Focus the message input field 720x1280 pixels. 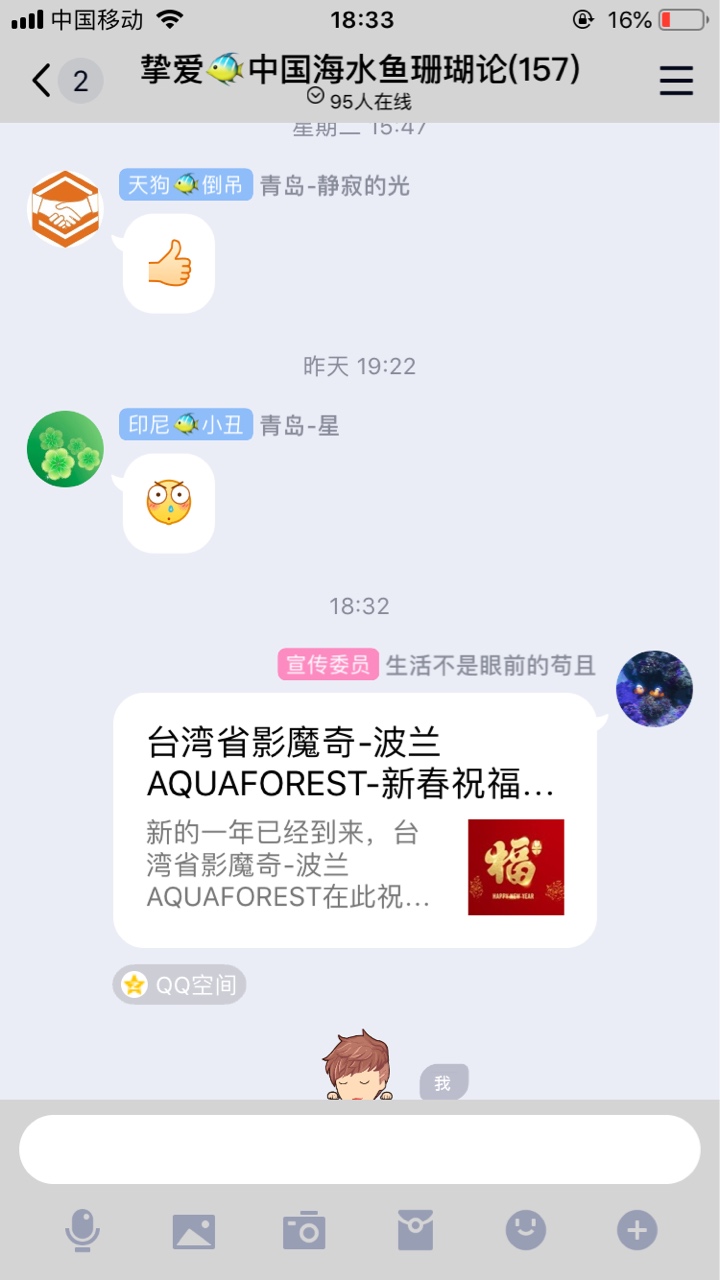[x=360, y=1149]
